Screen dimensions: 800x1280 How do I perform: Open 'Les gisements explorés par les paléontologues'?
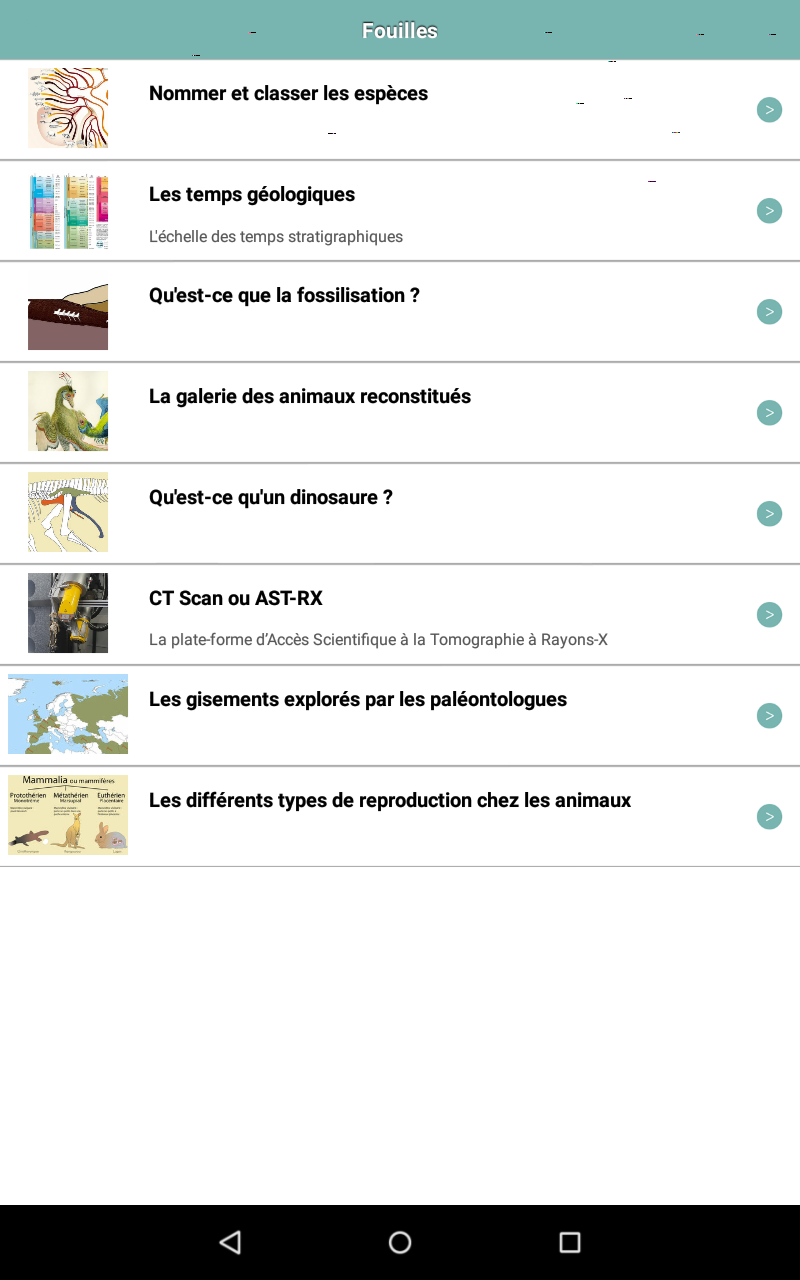400,716
